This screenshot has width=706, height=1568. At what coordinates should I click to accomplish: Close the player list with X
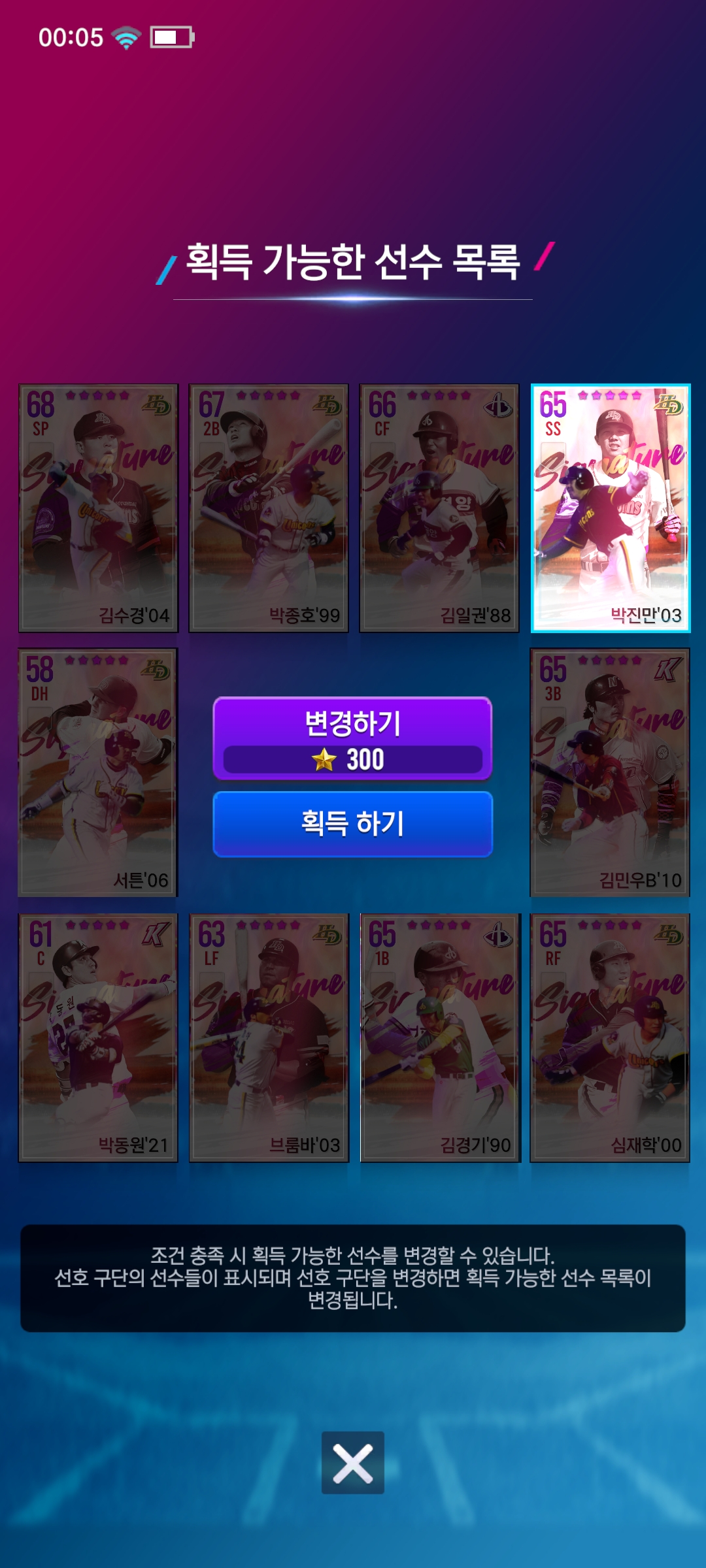[x=352, y=1463]
